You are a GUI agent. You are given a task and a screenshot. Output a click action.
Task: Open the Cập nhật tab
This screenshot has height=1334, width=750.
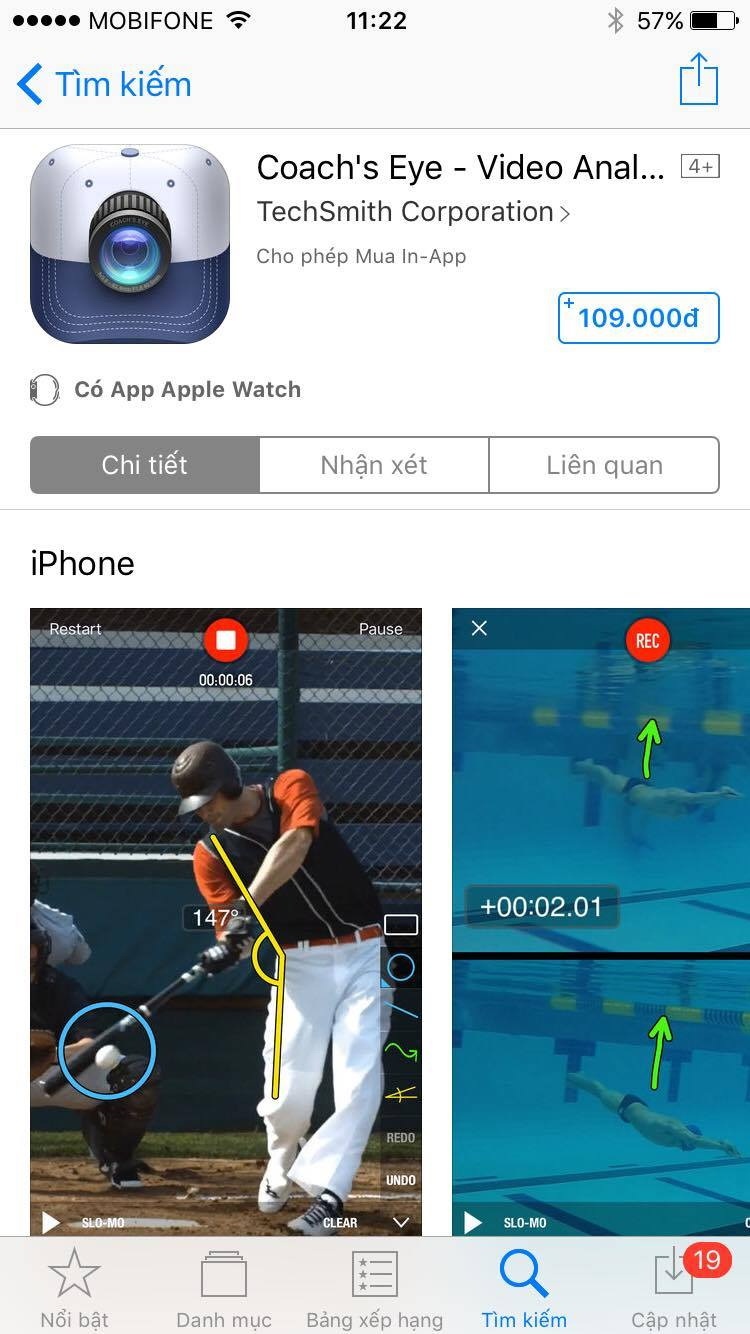tap(674, 1288)
